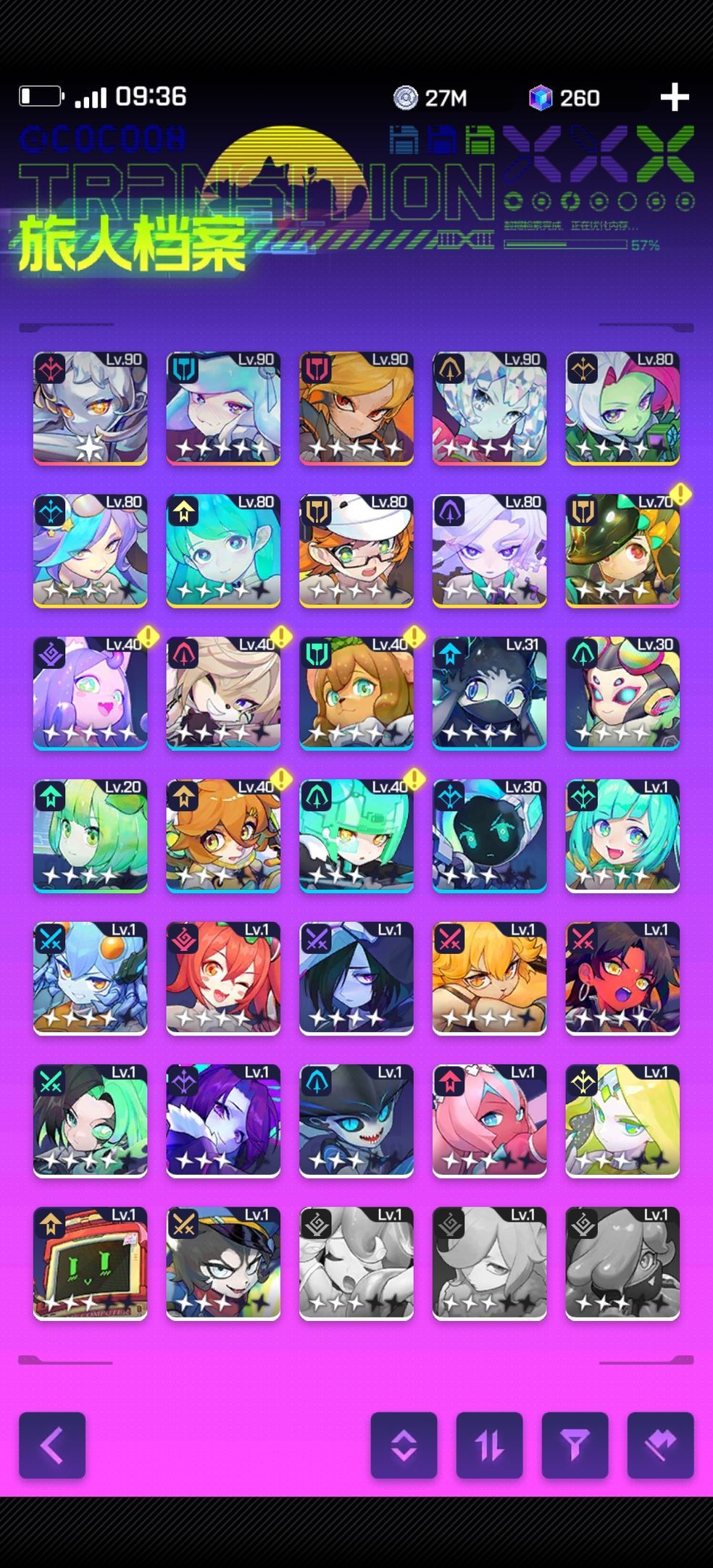Screen dimensions: 713x1568
Task: View the Lv.40 pink-faced purple bunny character
Action: click(90, 693)
